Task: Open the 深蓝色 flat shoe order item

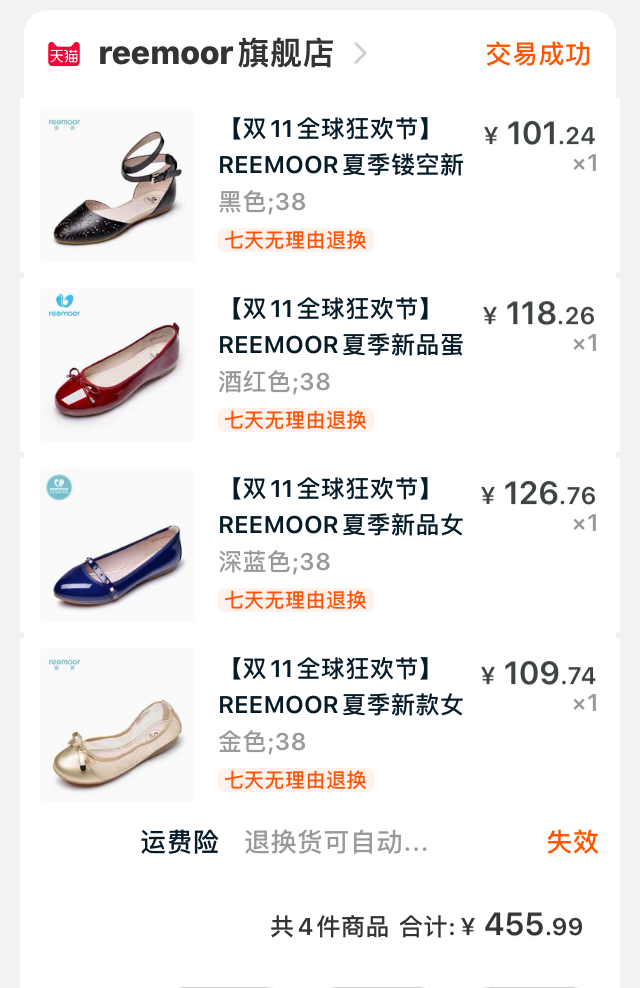Action: click(x=341, y=525)
